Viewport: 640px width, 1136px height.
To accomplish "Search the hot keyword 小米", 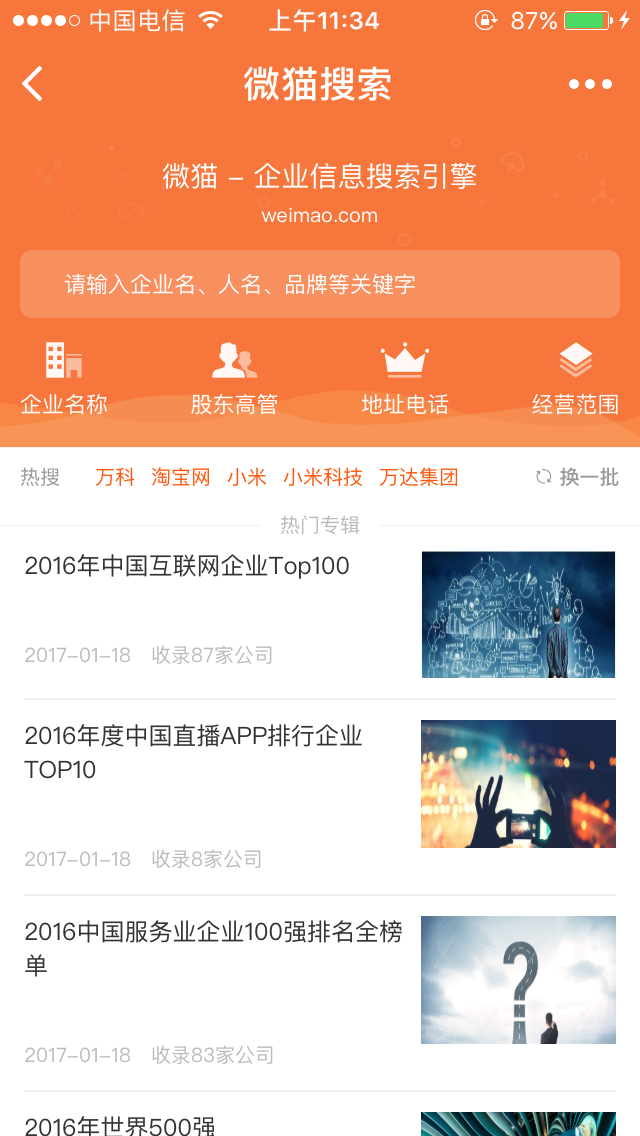I will coord(247,477).
